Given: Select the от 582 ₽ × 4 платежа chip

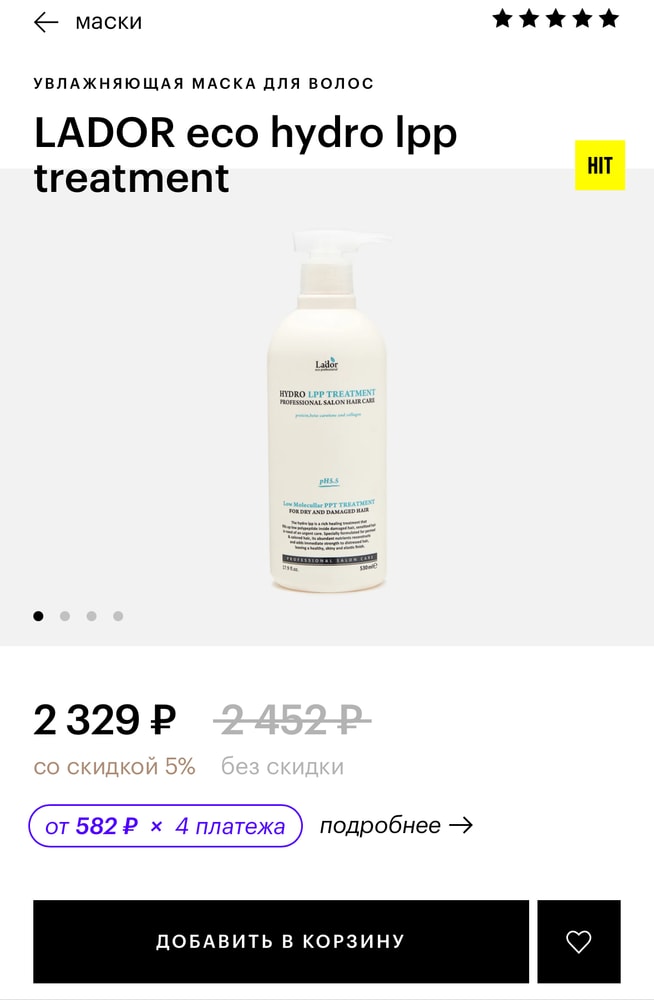Looking at the screenshot, I should pyautogui.click(x=165, y=826).
